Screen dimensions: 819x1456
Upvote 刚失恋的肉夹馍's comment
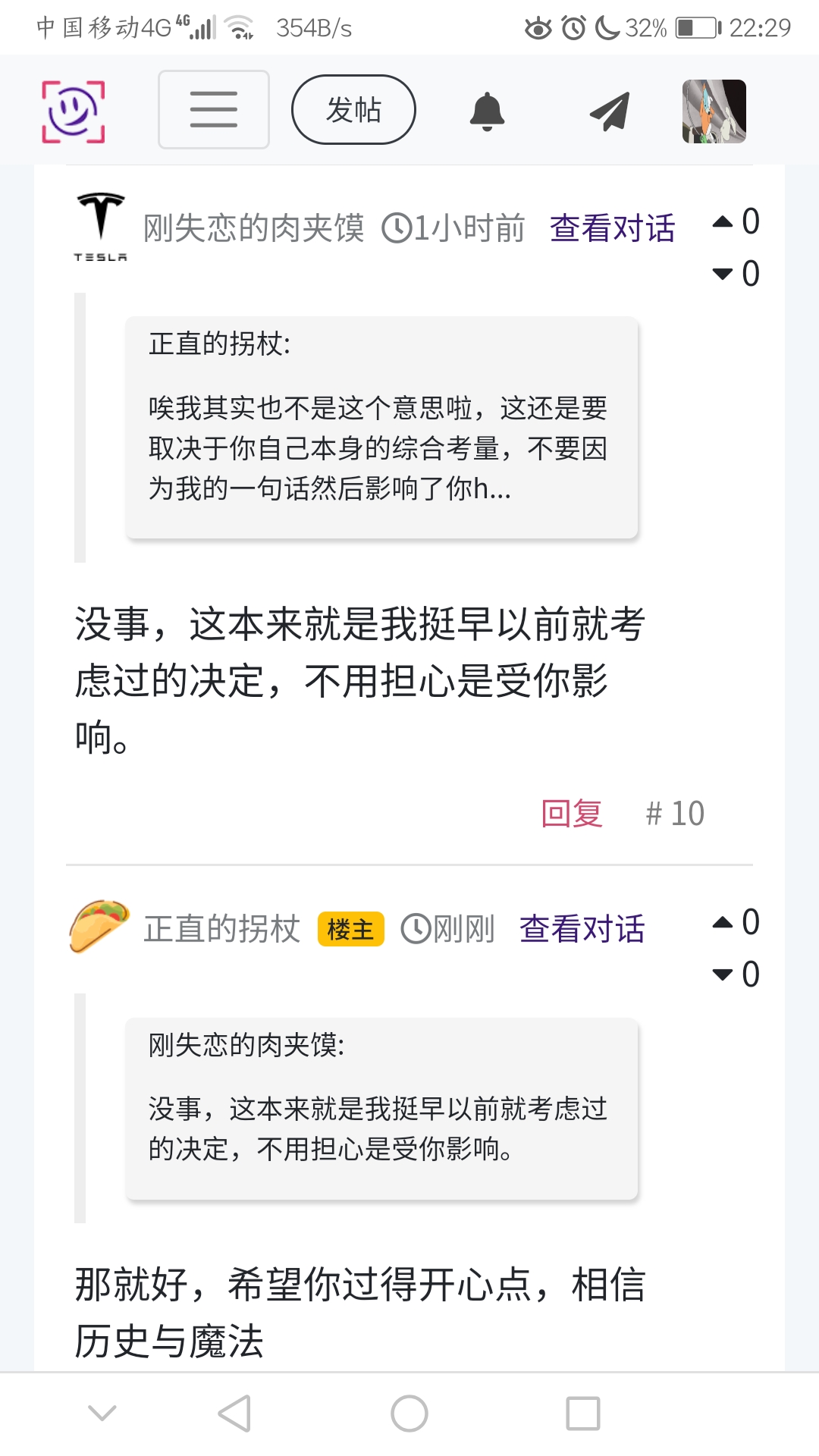click(723, 221)
